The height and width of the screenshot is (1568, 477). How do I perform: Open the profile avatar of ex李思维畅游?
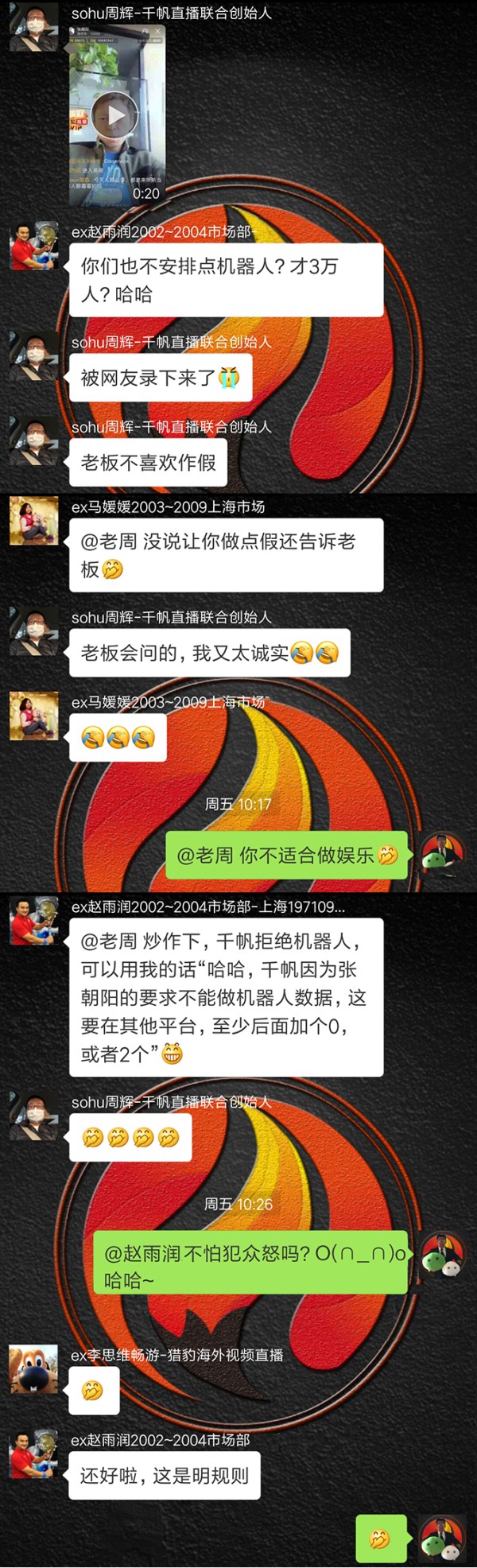pos(33,1368)
